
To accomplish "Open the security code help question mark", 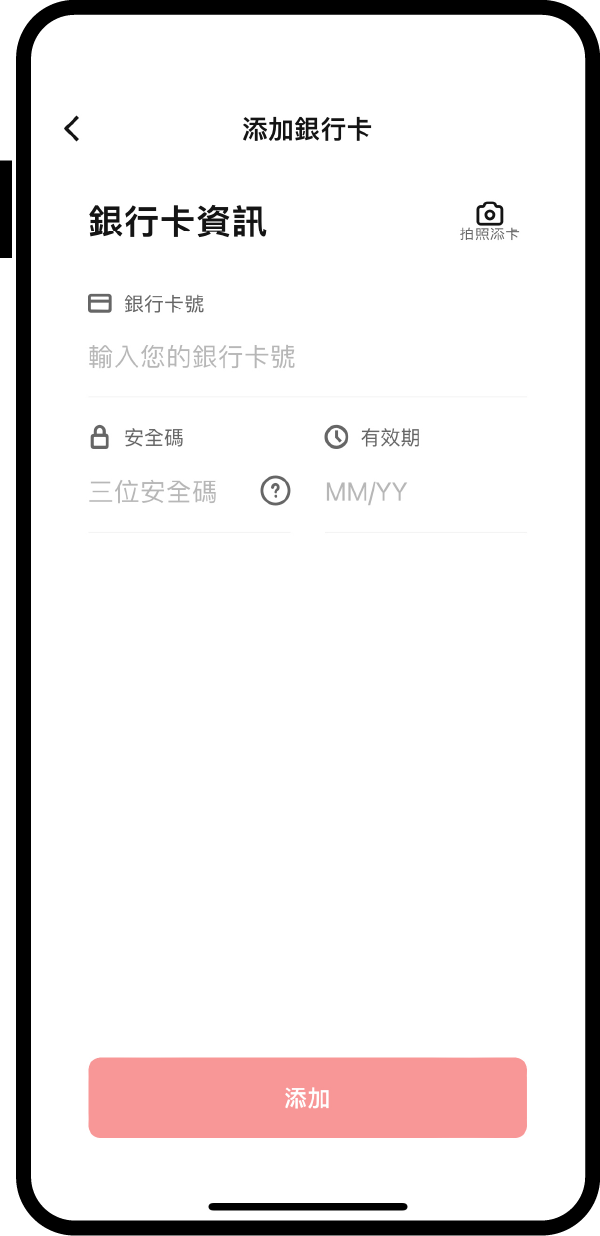I will 275,491.
